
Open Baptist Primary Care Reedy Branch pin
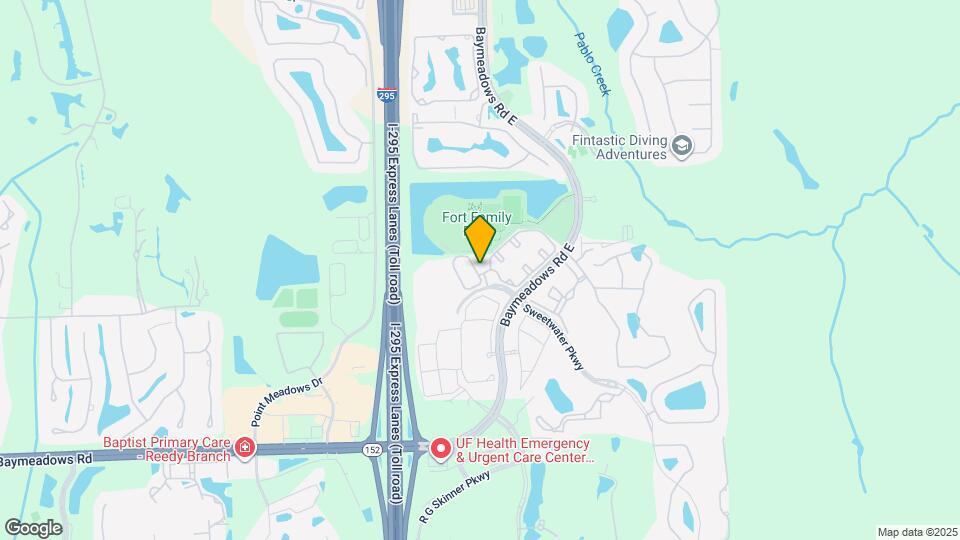[245, 449]
